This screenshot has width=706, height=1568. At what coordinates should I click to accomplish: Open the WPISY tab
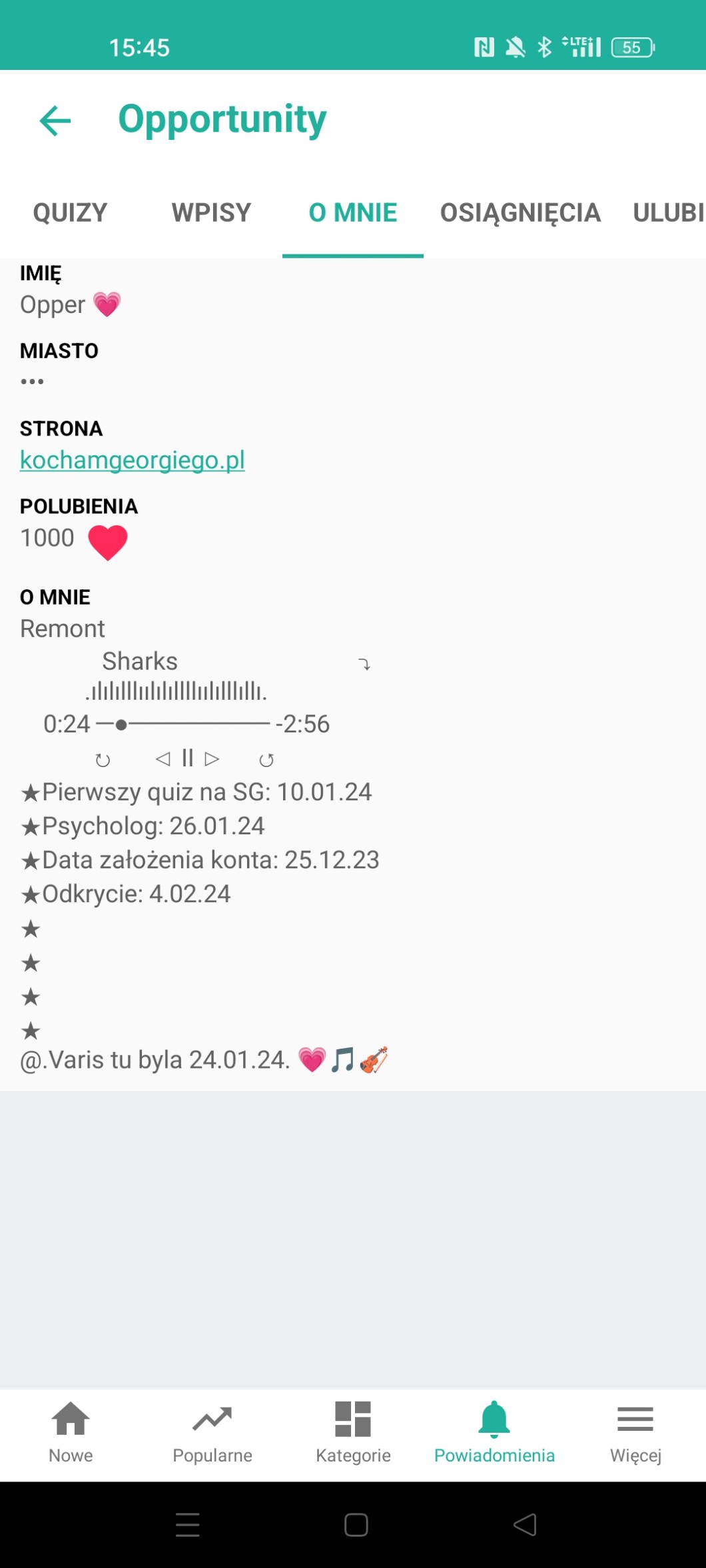pyautogui.click(x=211, y=213)
